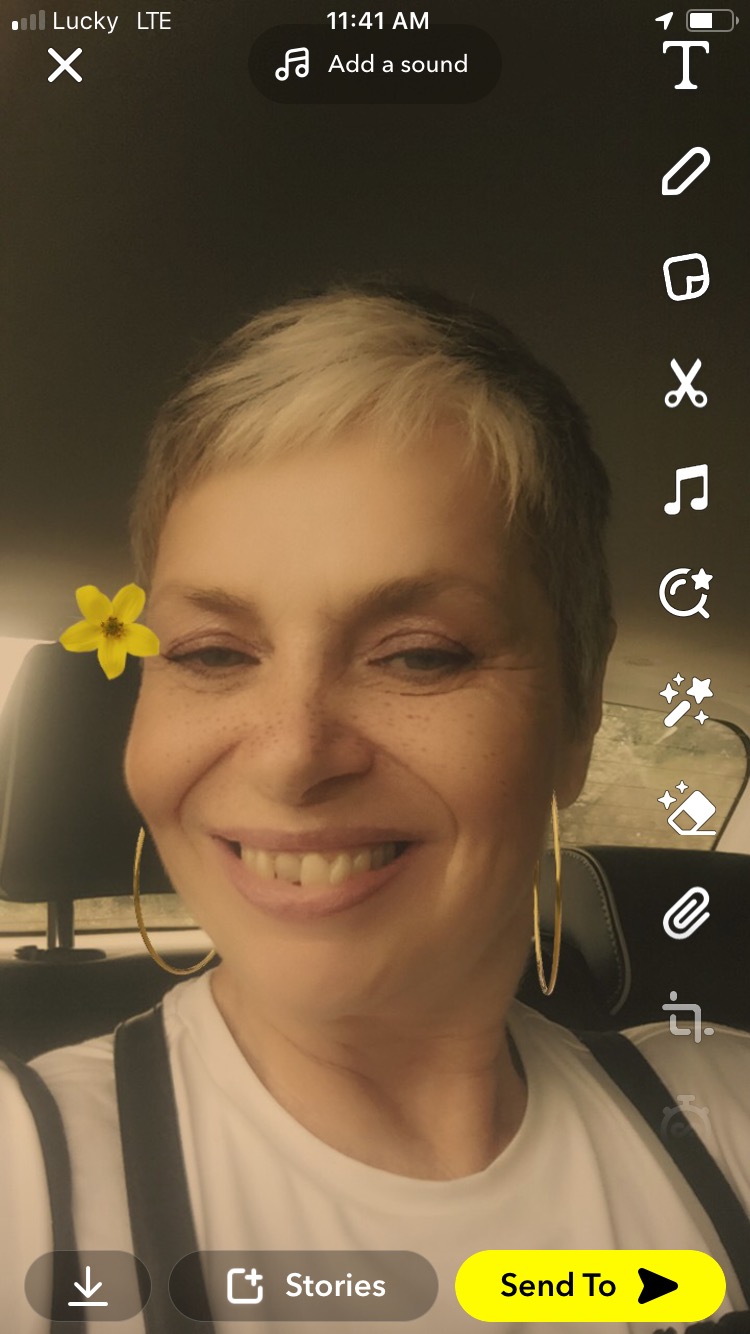Tap the magic wand effects tool

686,701
